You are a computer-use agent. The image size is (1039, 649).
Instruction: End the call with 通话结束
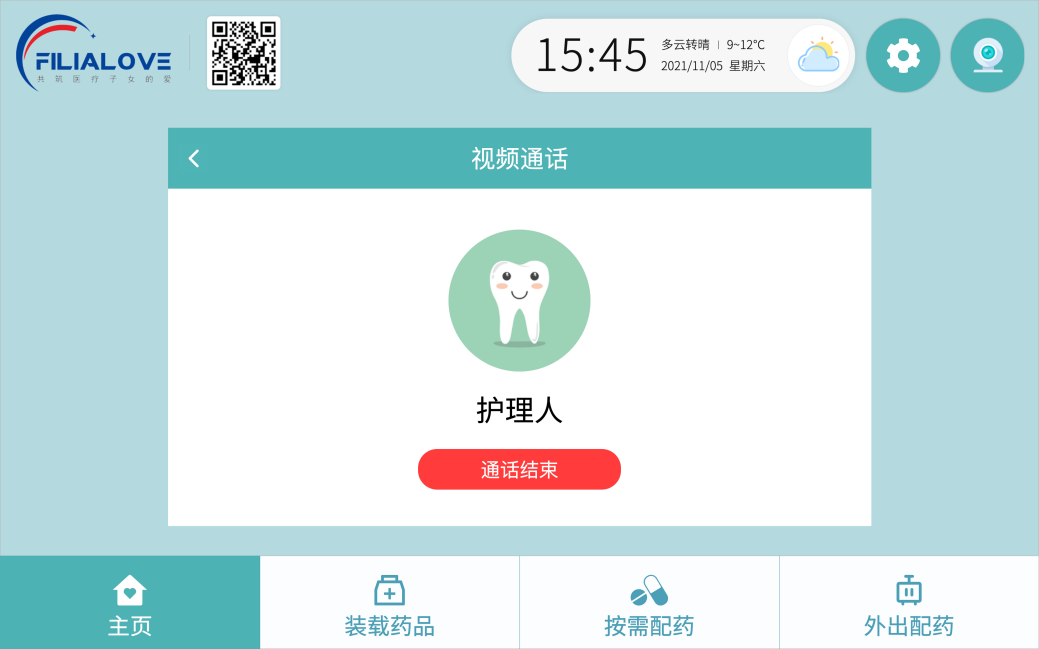tap(519, 469)
